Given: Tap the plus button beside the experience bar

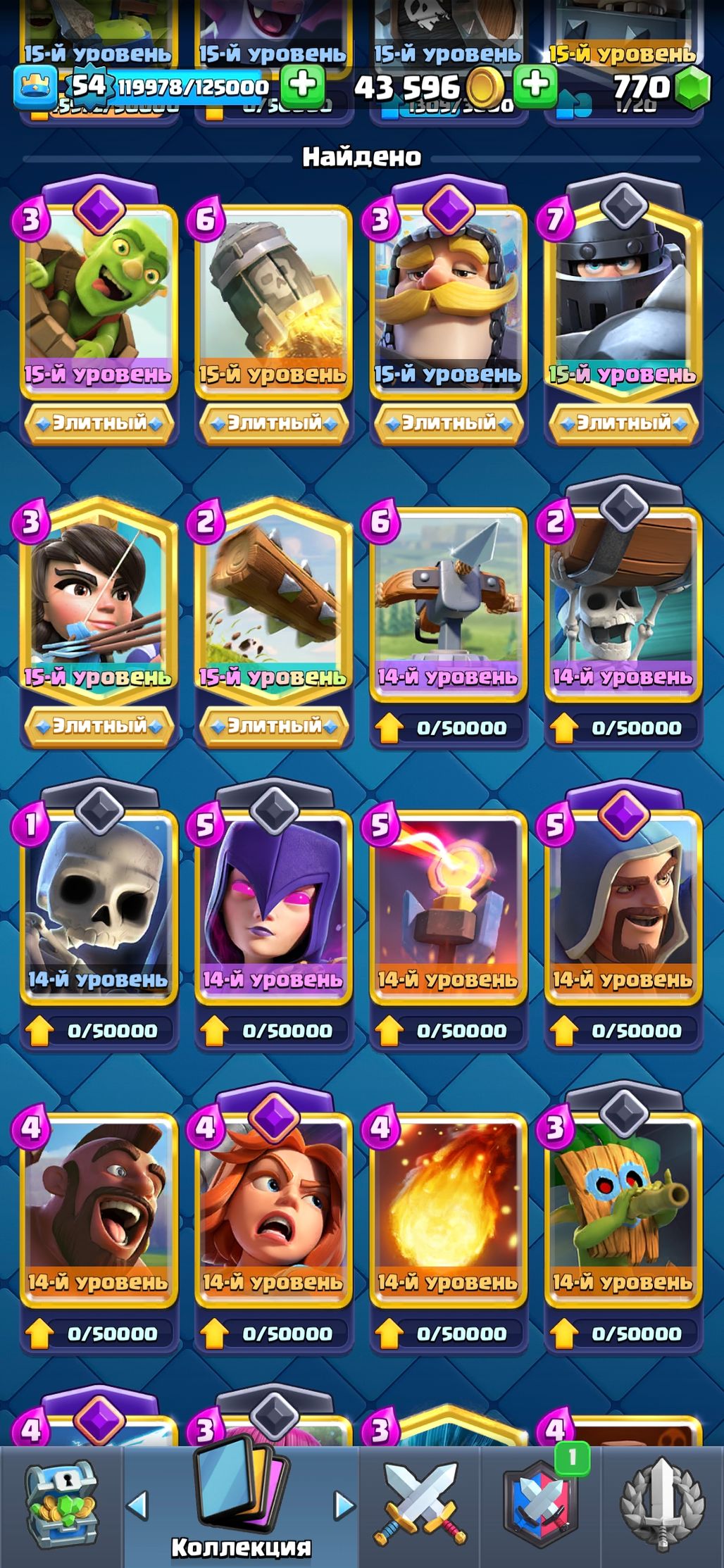Looking at the screenshot, I should click(x=303, y=85).
